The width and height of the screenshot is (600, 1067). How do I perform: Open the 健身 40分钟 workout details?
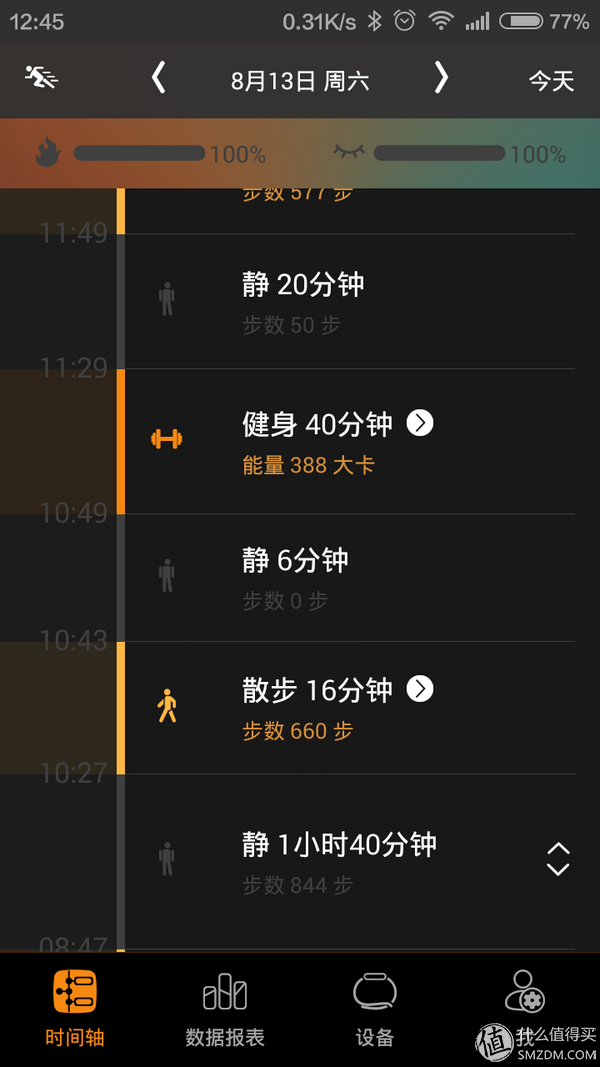pos(420,424)
